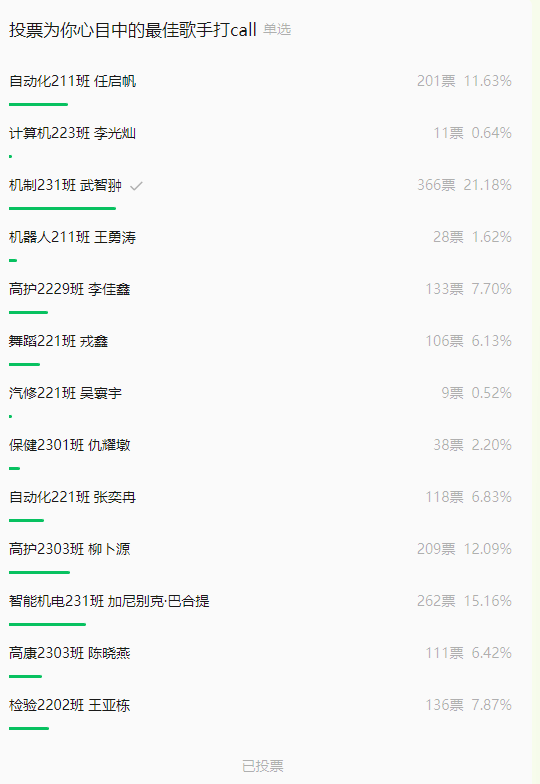Tap the 已投票 button
Image resolution: width=540 pixels, height=784 pixels.
263,766
